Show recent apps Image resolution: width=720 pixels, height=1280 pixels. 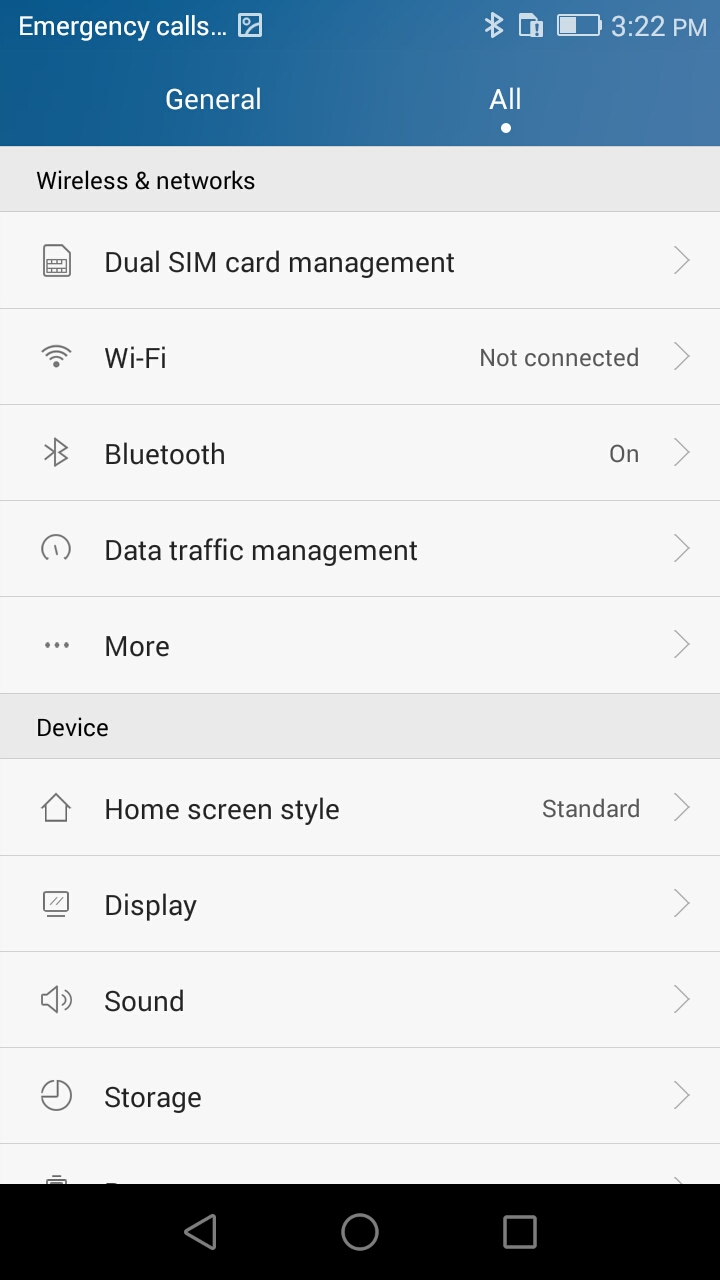[519, 1232]
